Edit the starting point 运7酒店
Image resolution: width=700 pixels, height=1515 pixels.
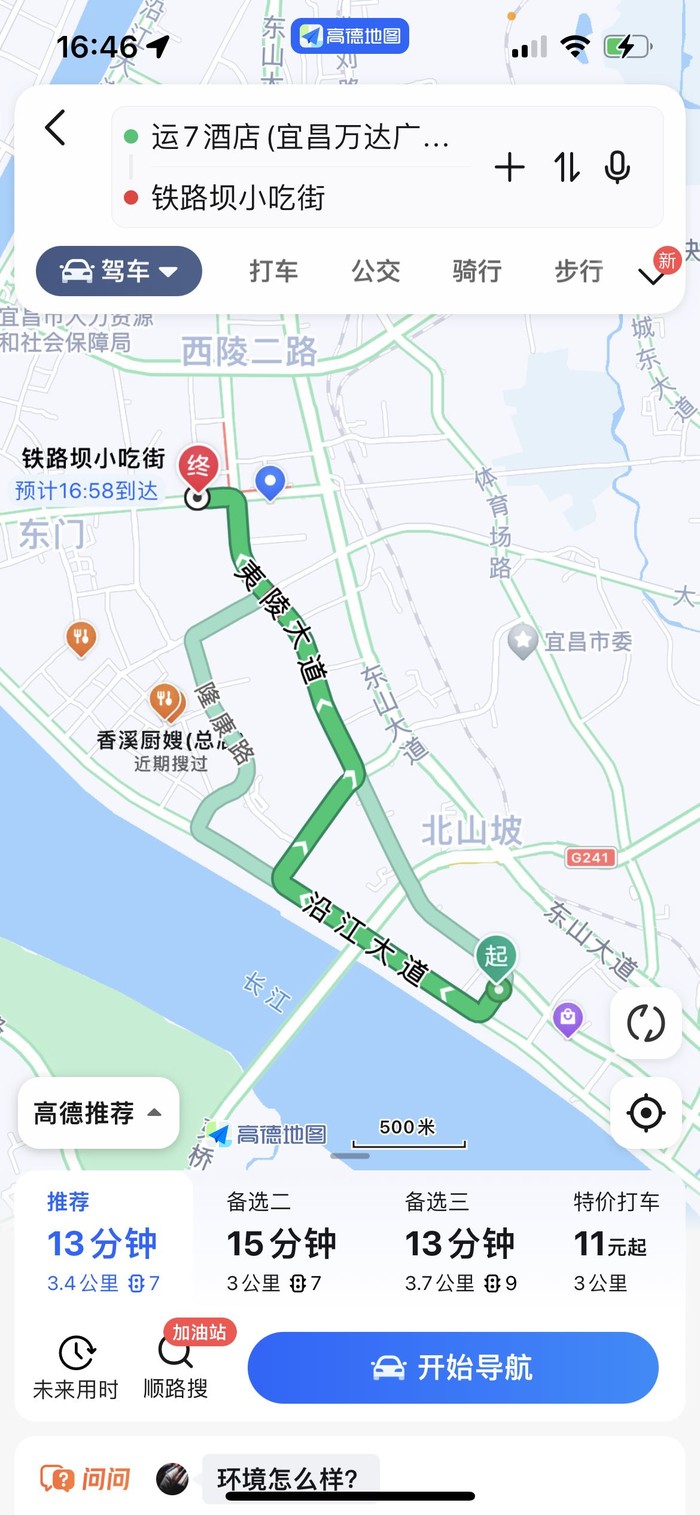point(300,137)
